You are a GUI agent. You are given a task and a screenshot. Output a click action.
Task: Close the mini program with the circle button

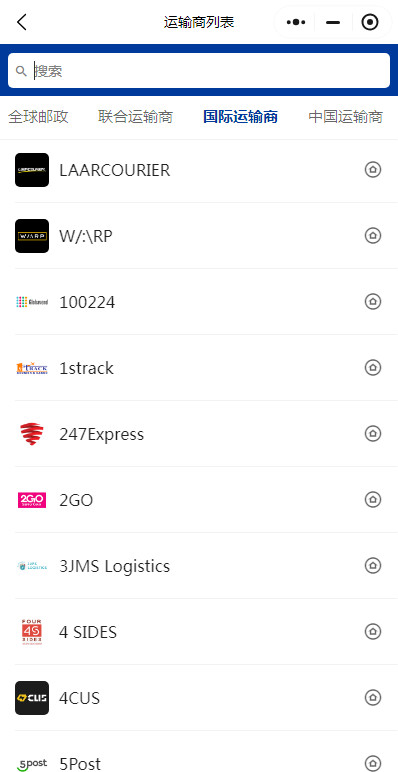tap(370, 22)
